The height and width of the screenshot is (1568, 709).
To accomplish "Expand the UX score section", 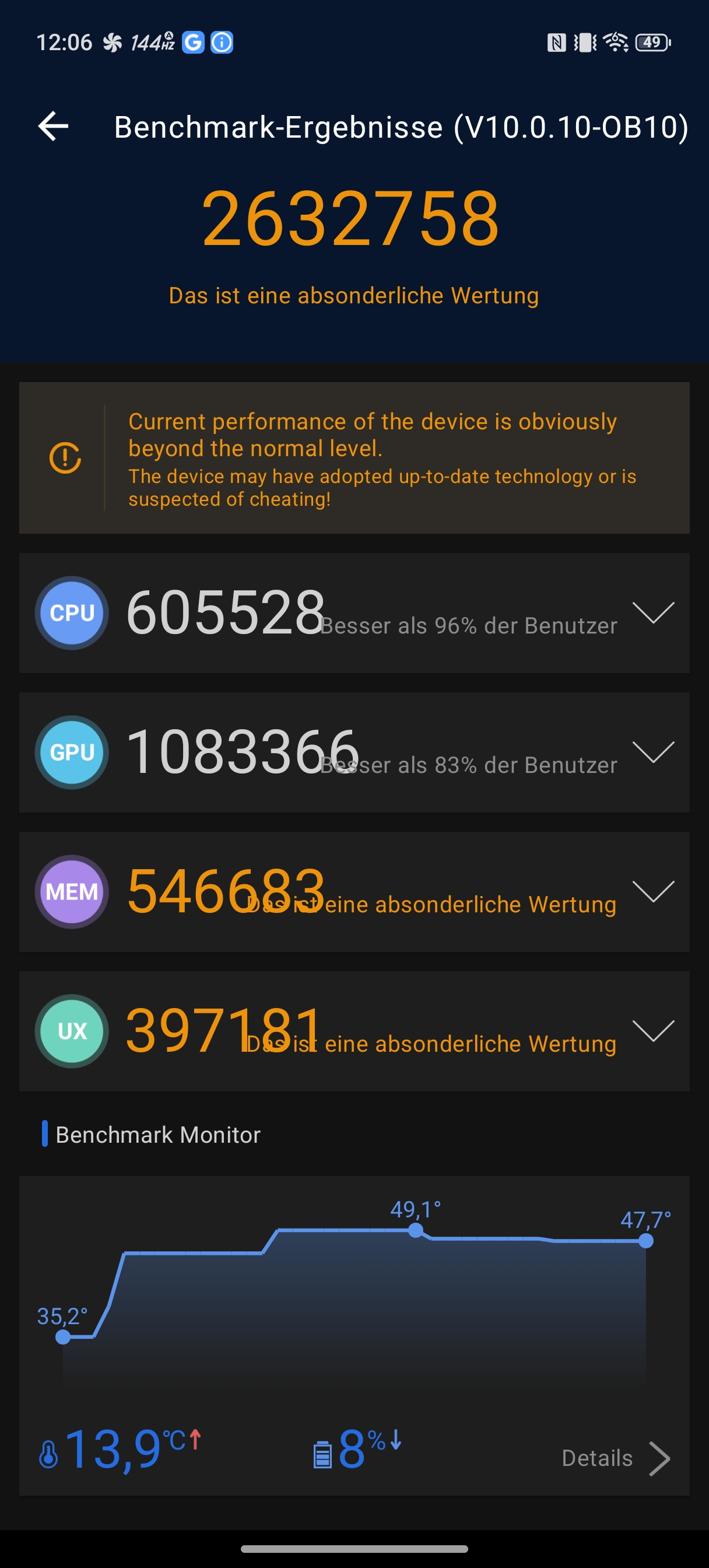I will click(x=653, y=1031).
